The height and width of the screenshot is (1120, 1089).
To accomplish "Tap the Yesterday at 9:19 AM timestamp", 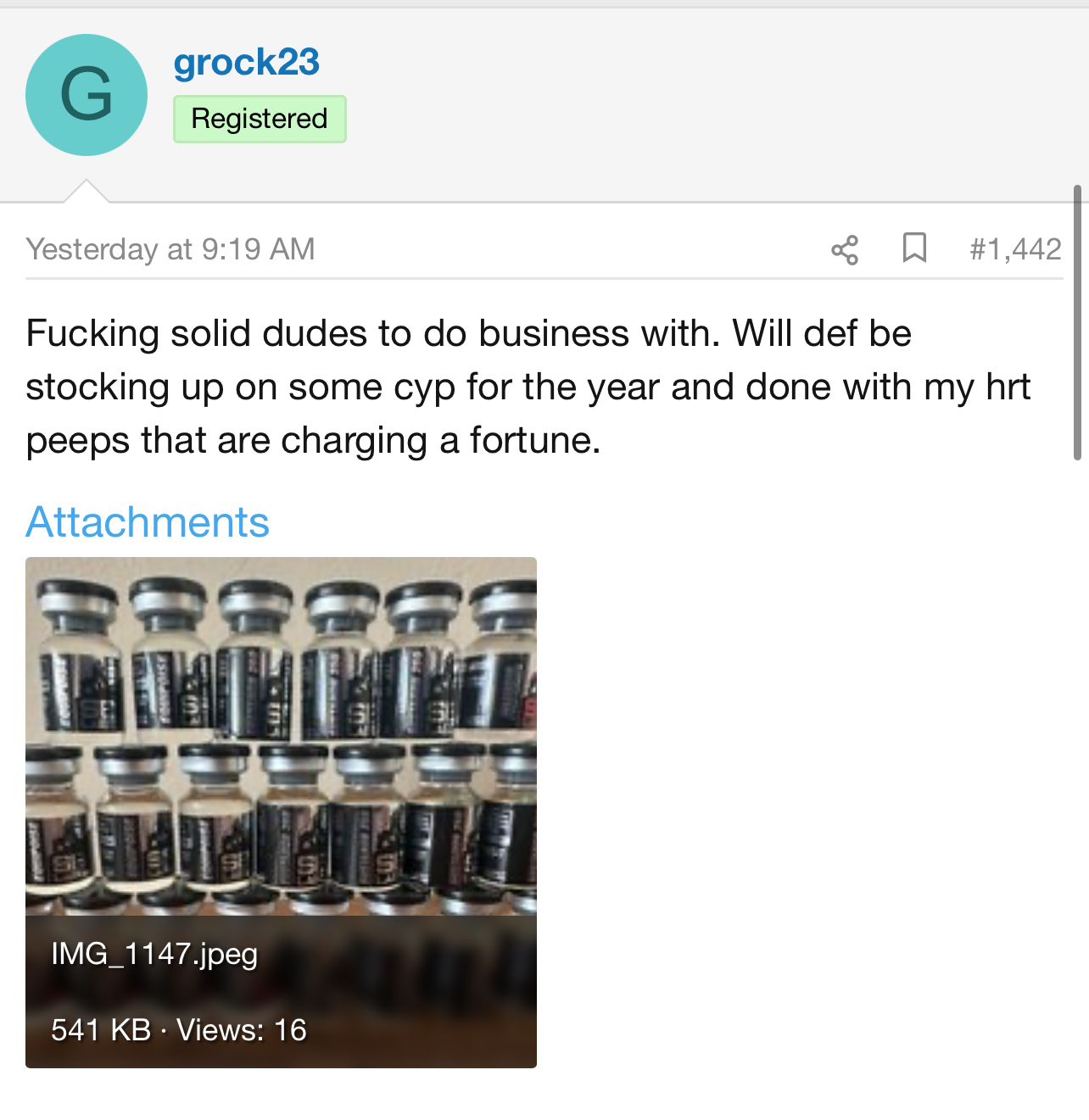I will (170, 249).
